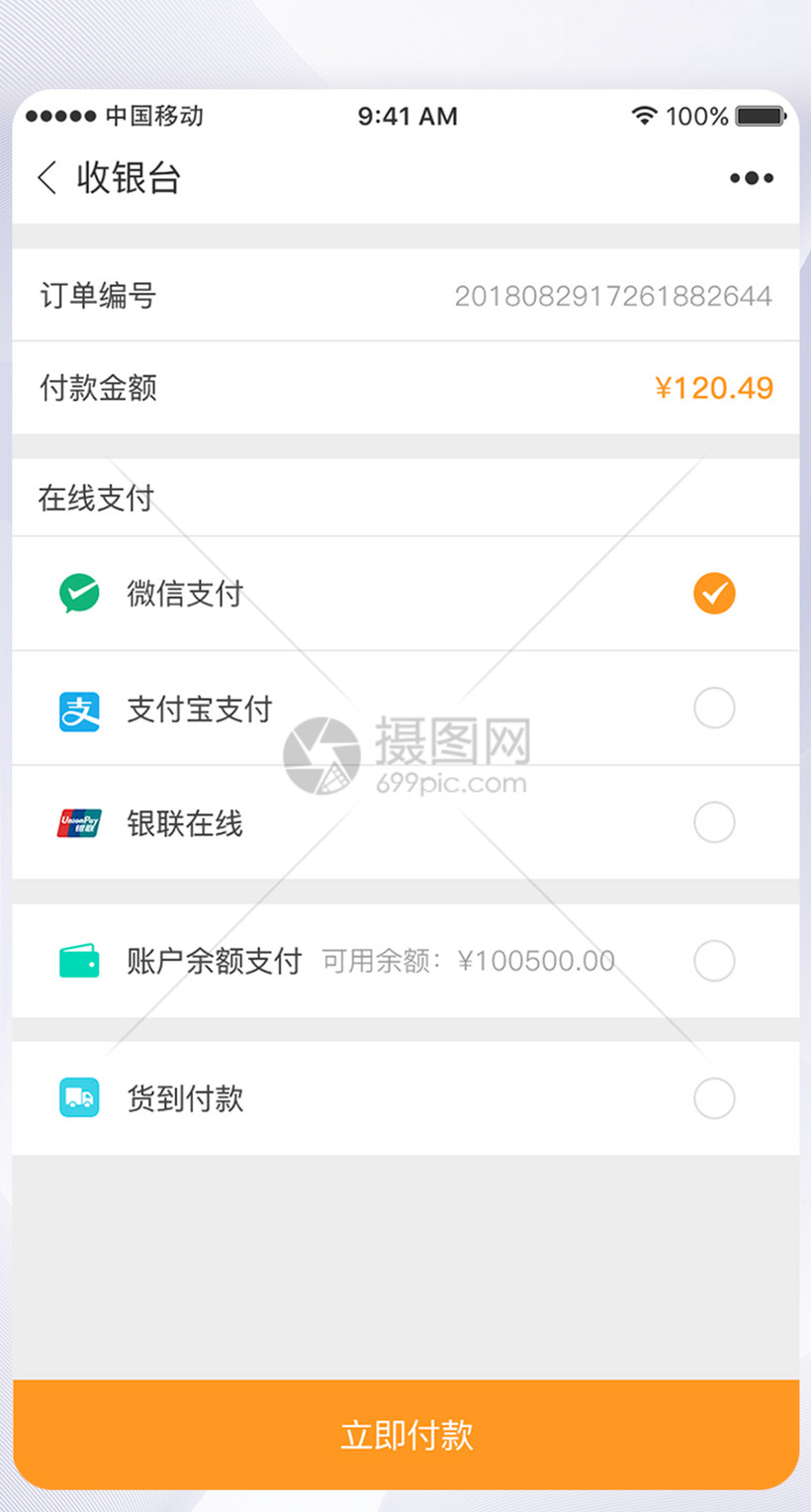Open the more options ellipsis menu
811x1512 pixels.
click(751, 178)
